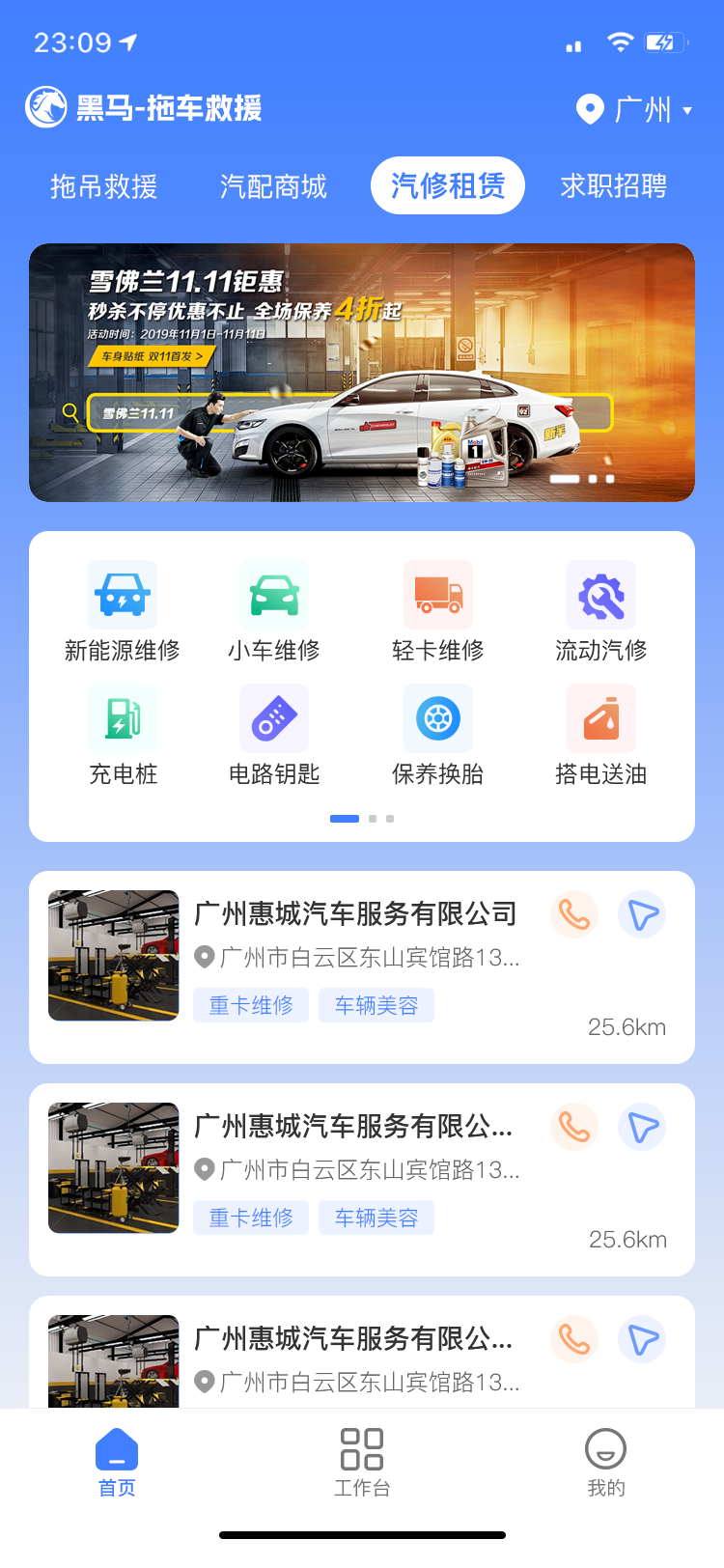Tap the first shop's garage thumbnail image
This screenshot has width=724, height=1568.
(113, 955)
